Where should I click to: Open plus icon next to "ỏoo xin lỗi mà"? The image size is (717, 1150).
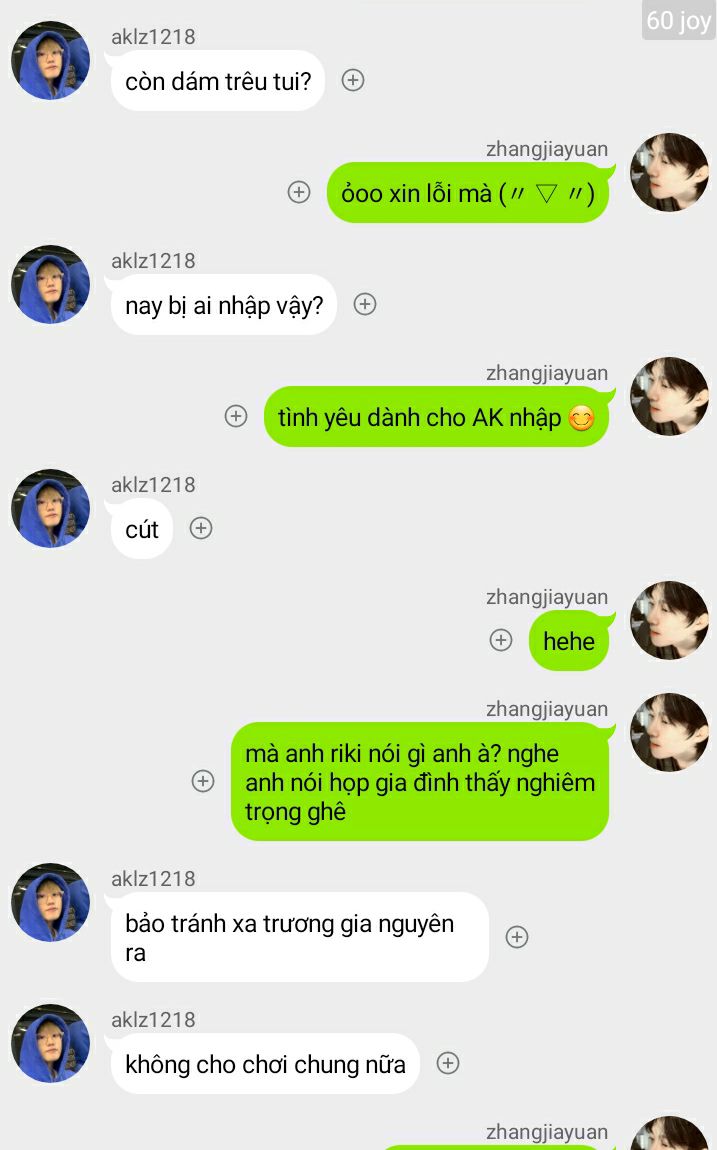pyautogui.click(x=299, y=192)
